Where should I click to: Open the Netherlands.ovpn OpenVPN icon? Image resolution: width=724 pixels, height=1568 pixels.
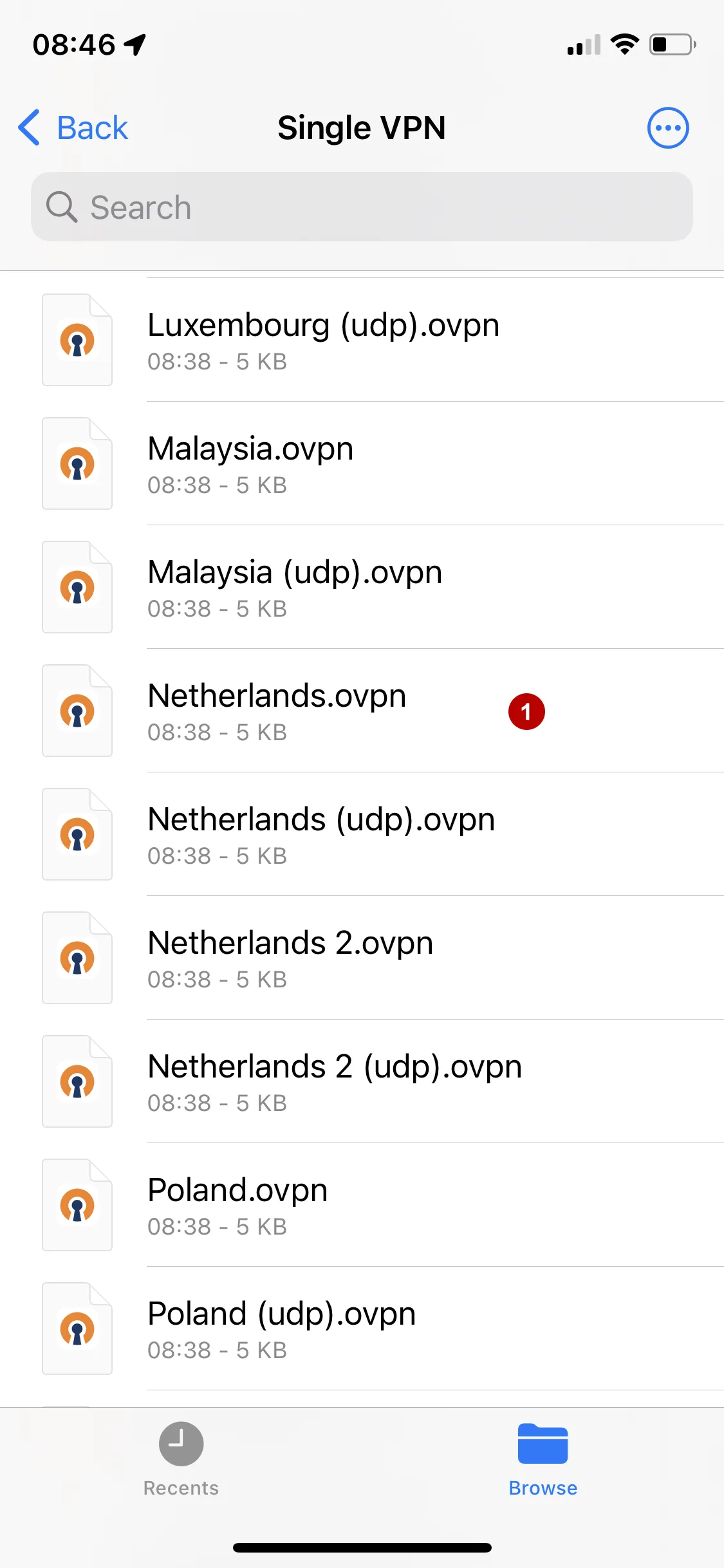(77, 711)
